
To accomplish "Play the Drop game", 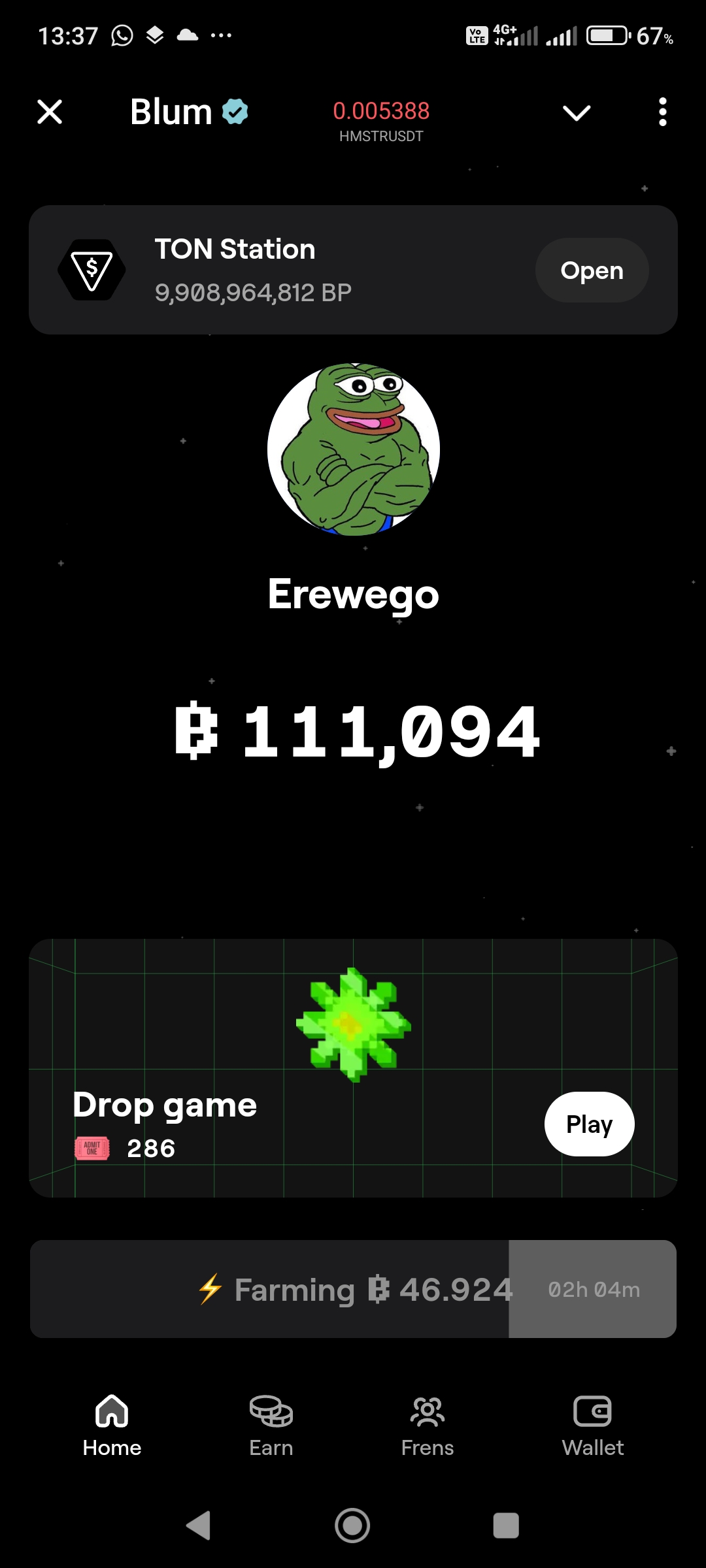I will tap(589, 1124).
